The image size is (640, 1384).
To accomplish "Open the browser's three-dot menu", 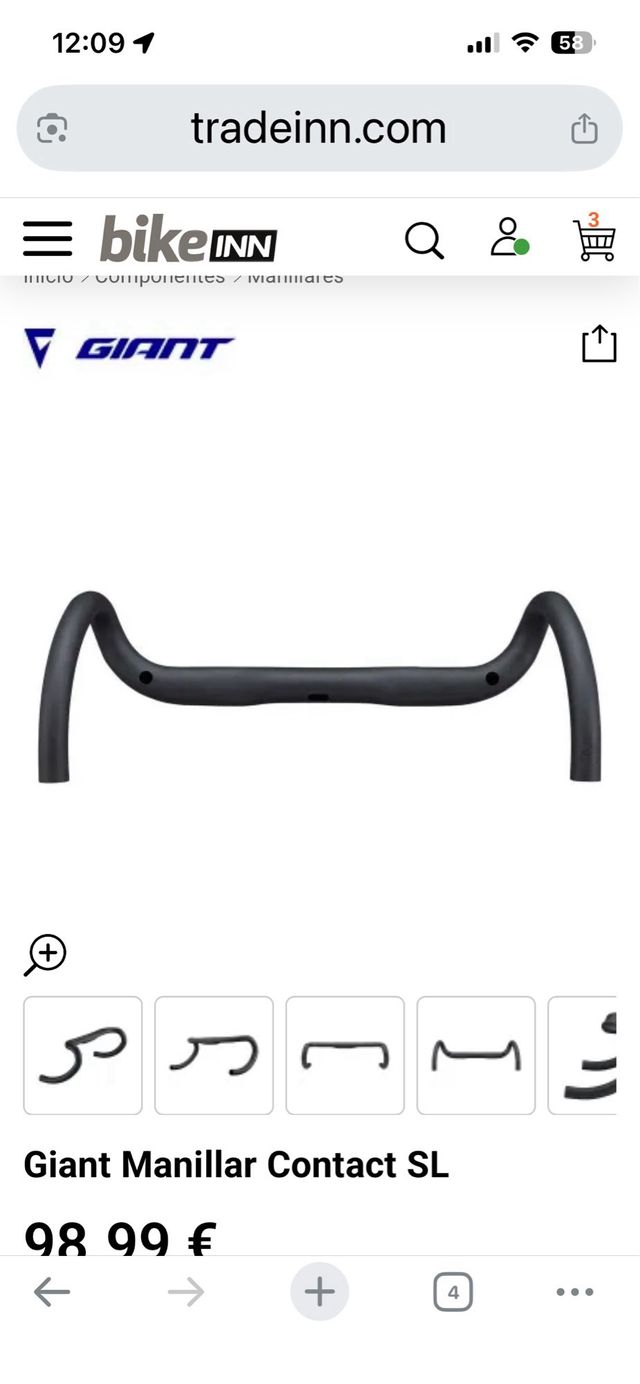I will tap(574, 1292).
